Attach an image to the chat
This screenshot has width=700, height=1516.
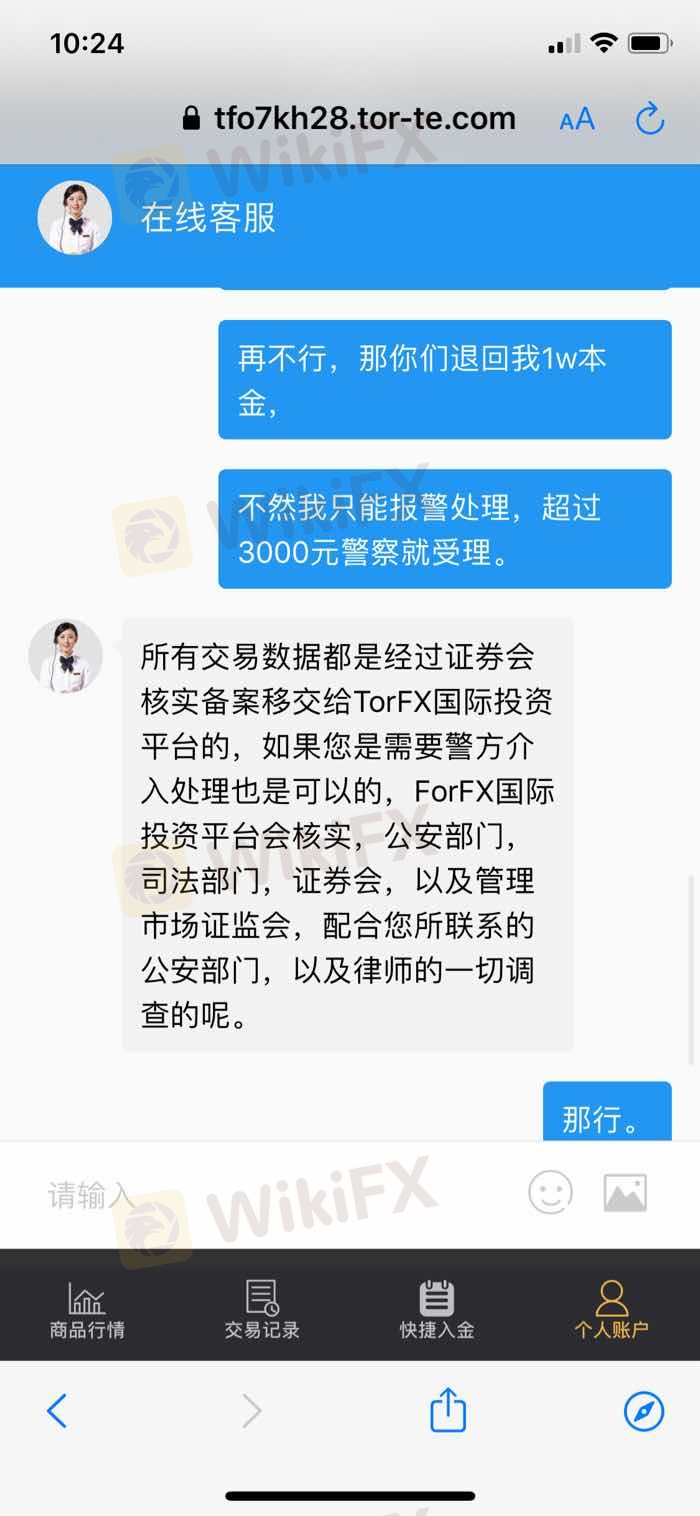(625, 1193)
